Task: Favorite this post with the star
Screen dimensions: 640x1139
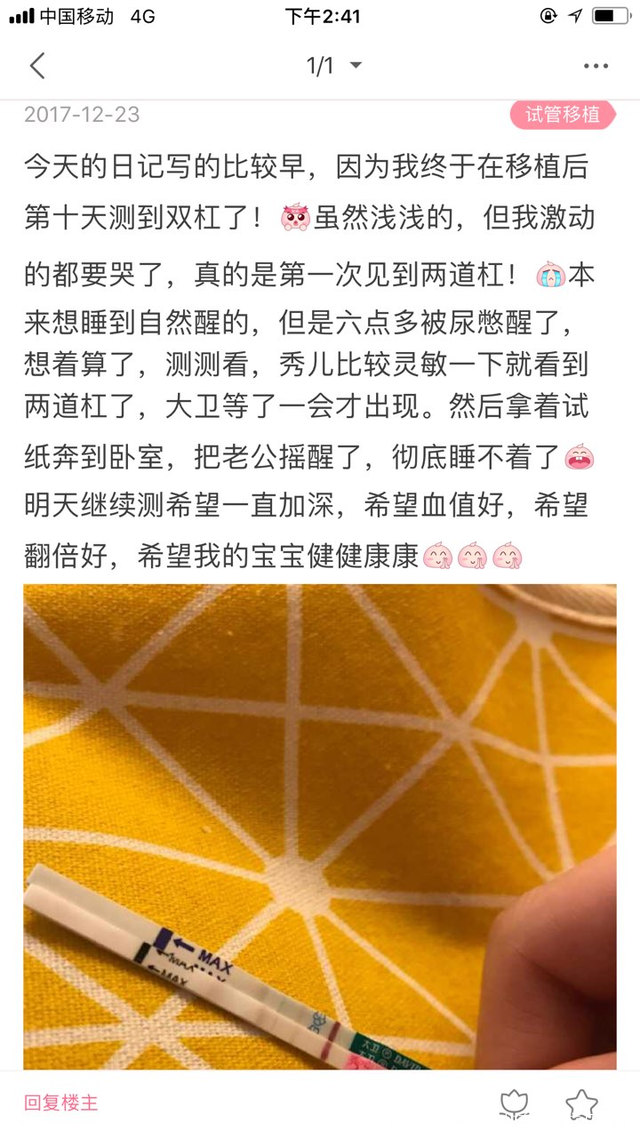Action: pos(581,1104)
